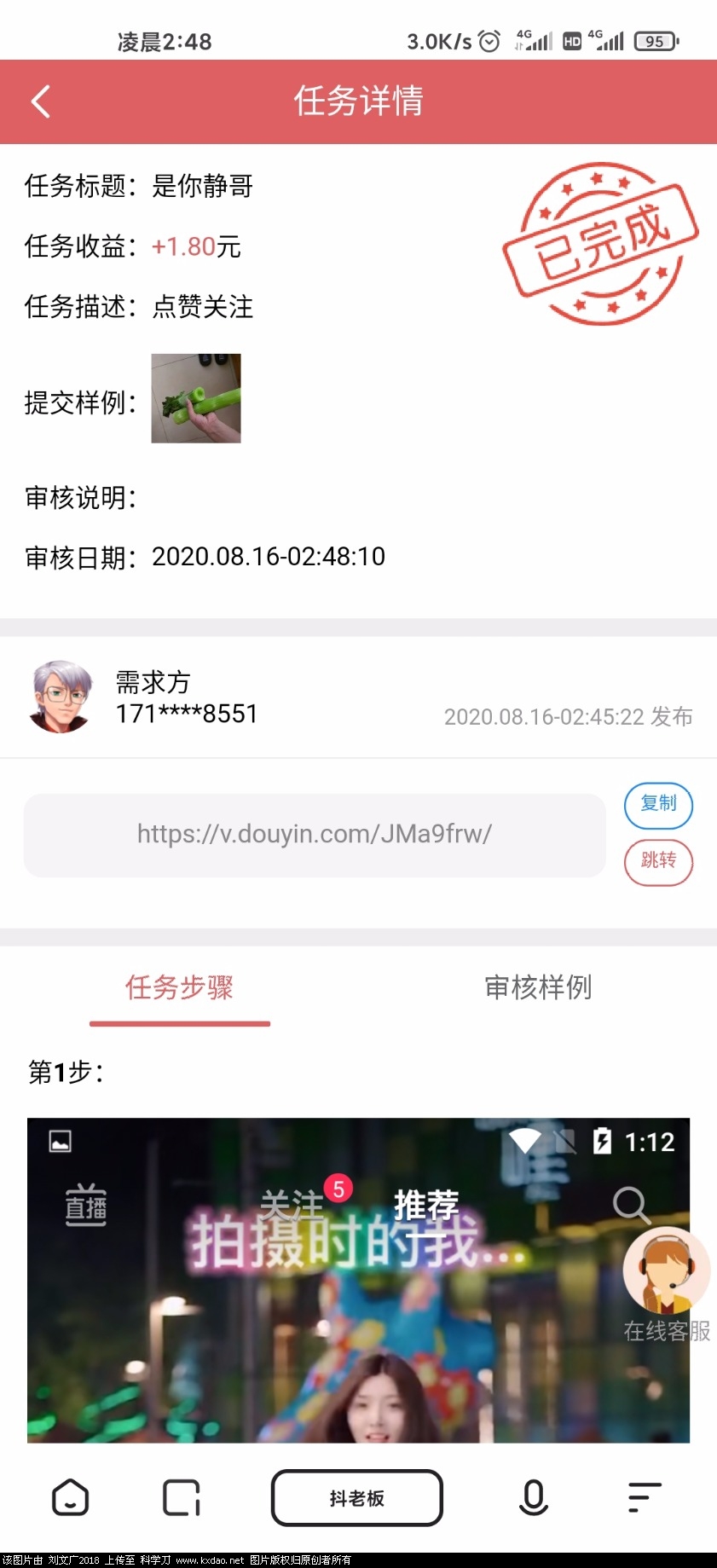717x1568 pixels.
Task: Open the 提交样例 sample image thumbnail
Action: coord(195,398)
